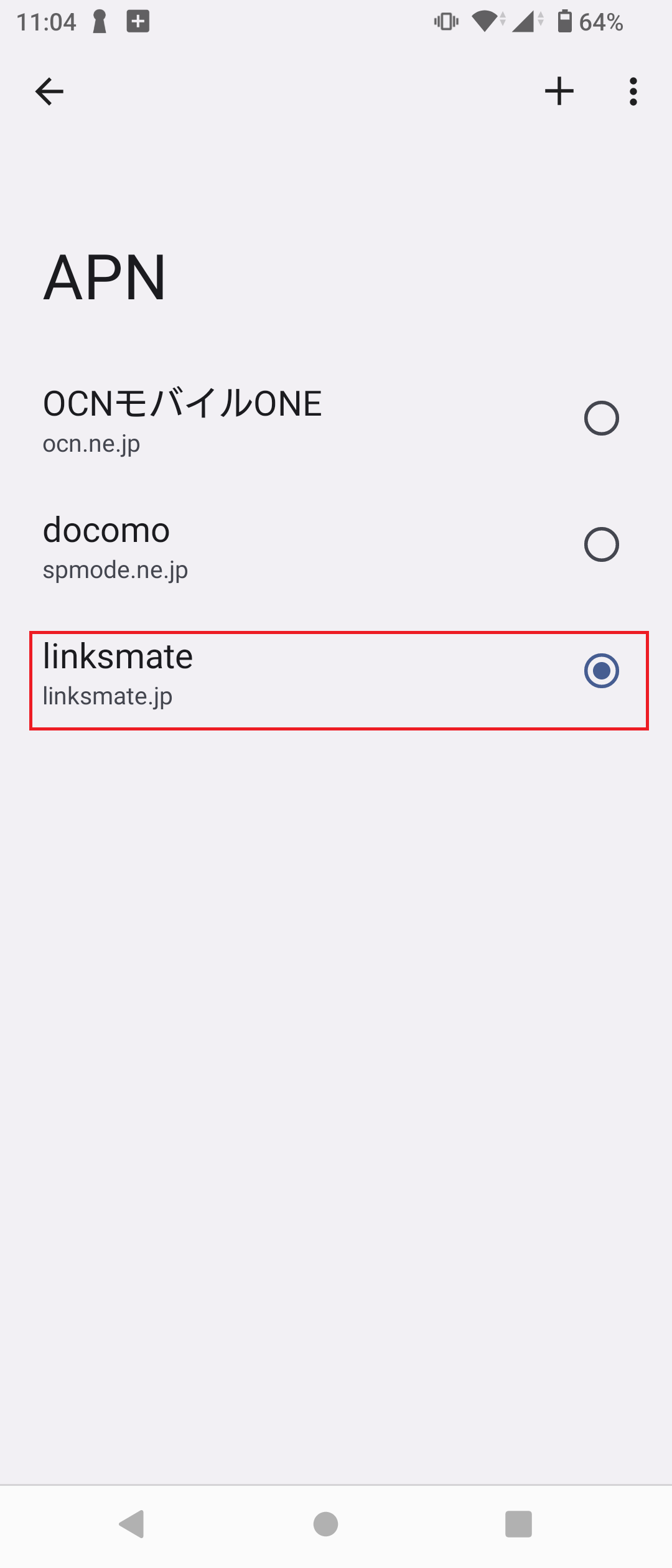Open the overflow menu

[x=633, y=92]
